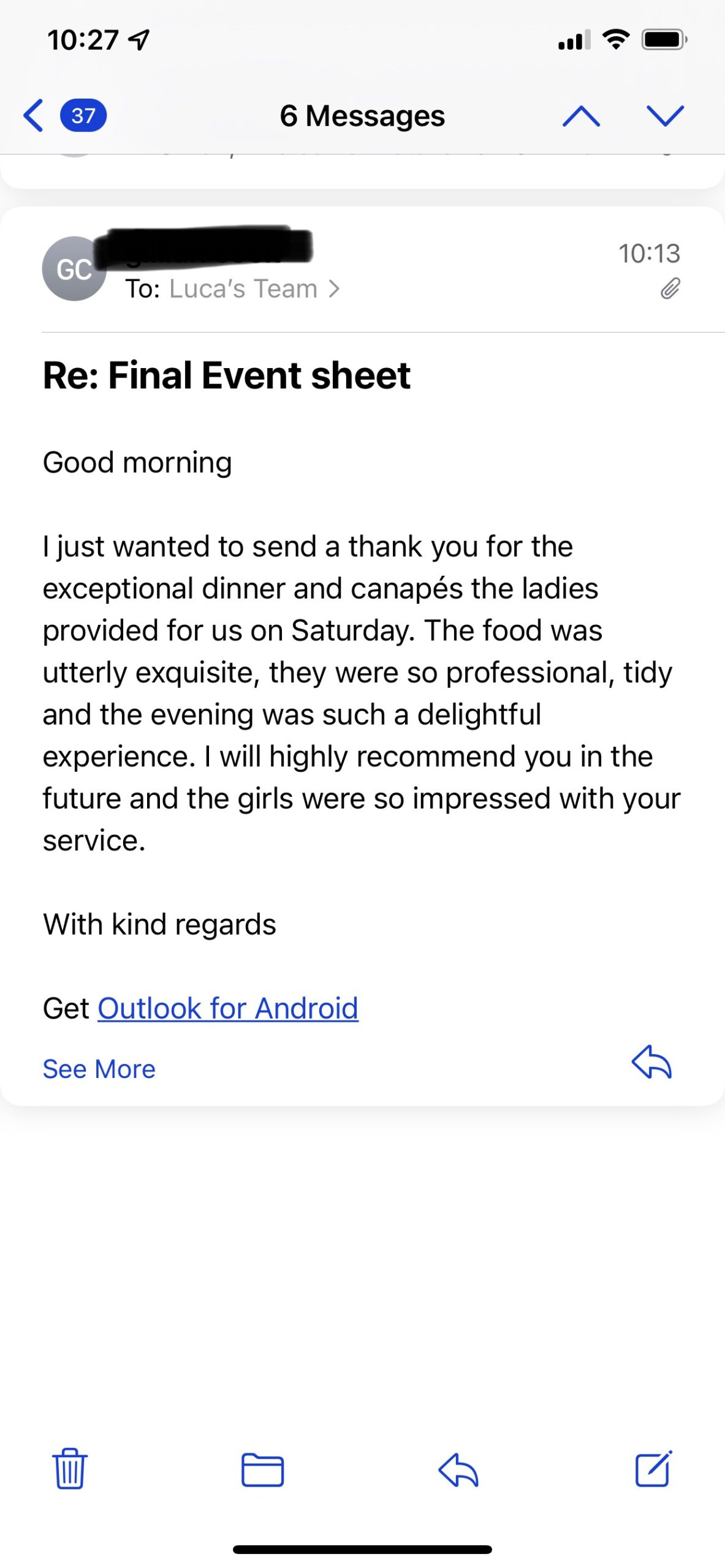Go back to the mailbox list
Image resolution: width=725 pixels, height=1568 pixels.
(x=64, y=115)
